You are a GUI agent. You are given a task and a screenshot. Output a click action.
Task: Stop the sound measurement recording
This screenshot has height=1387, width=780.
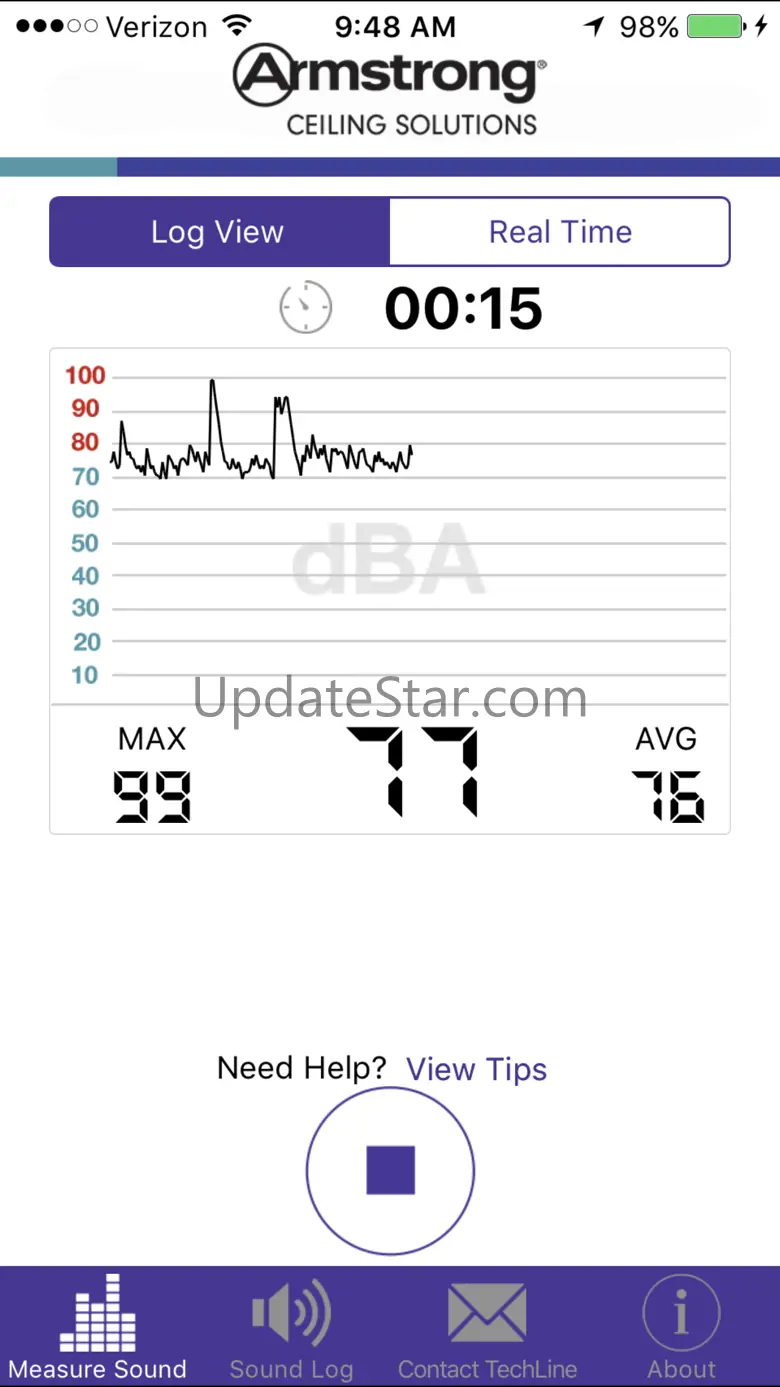[x=390, y=1171]
